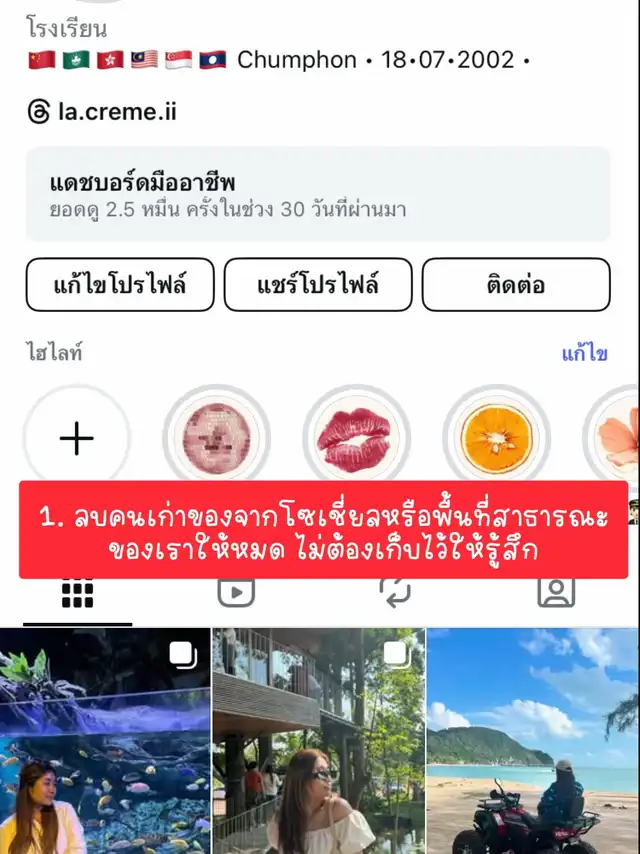This screenshot has height=854, width=640.
Task: Open the treehouse post
Action: click(x=318, y=742)
